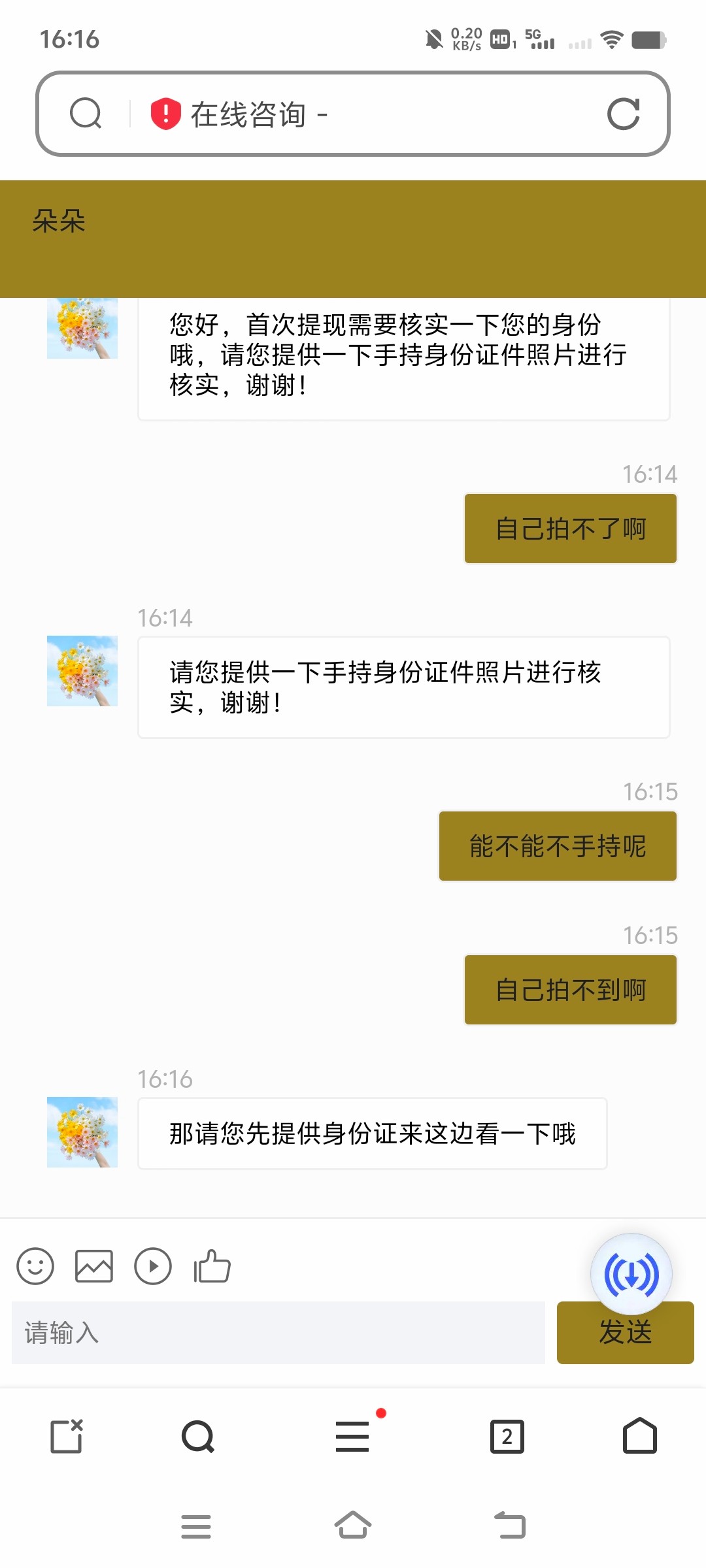
Task: Go back using system navigation
Action: tap(510, 1526)
